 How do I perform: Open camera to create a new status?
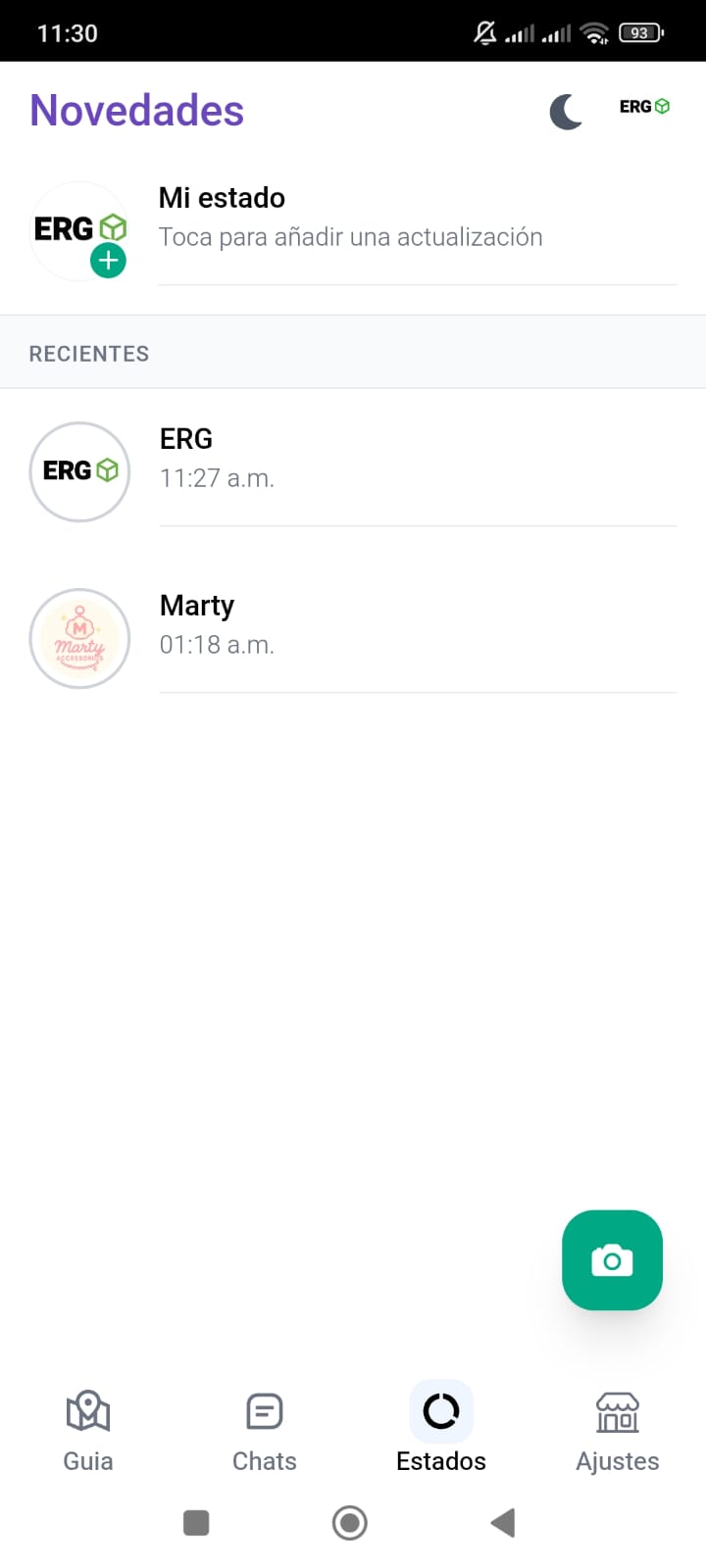click(612, 1260)
